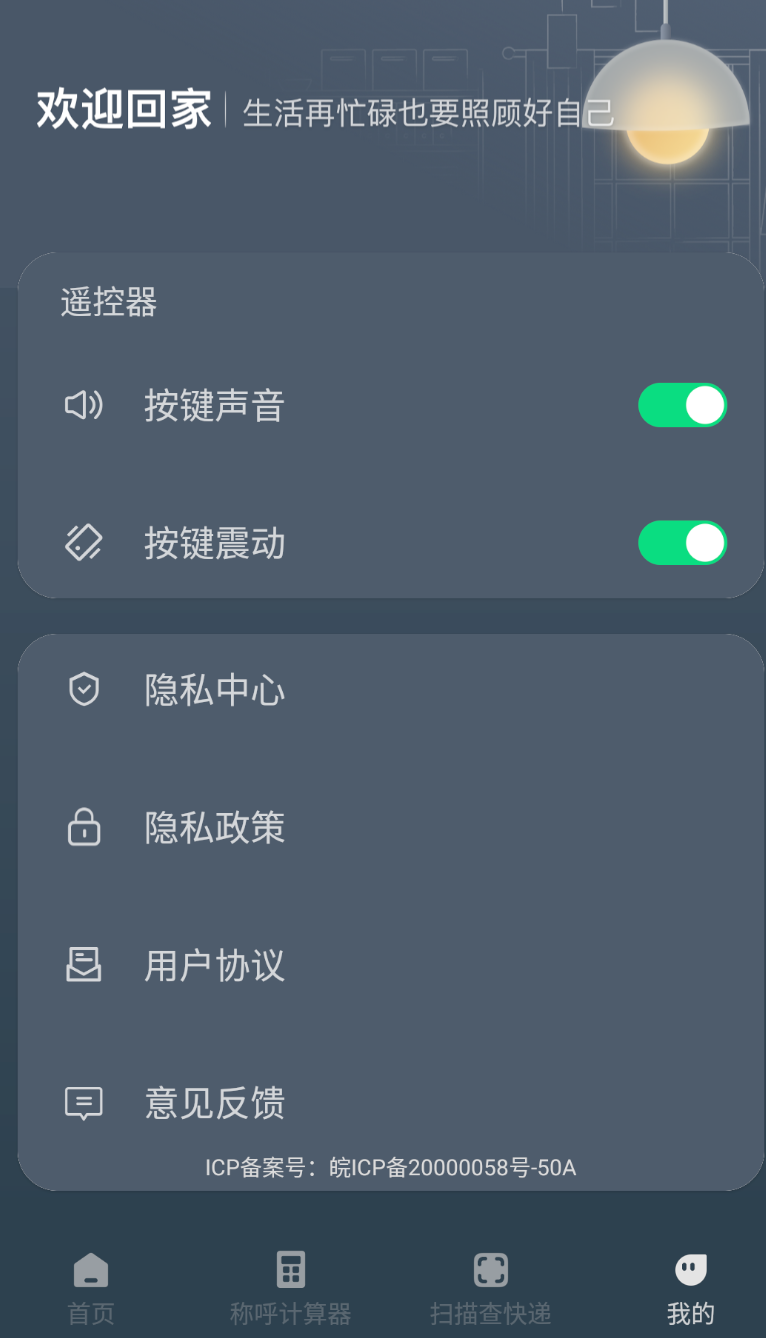Screen dimensions: 766x1338
Task: Tap the speaker icon next to 按键声音
Action: pos(85,405)
